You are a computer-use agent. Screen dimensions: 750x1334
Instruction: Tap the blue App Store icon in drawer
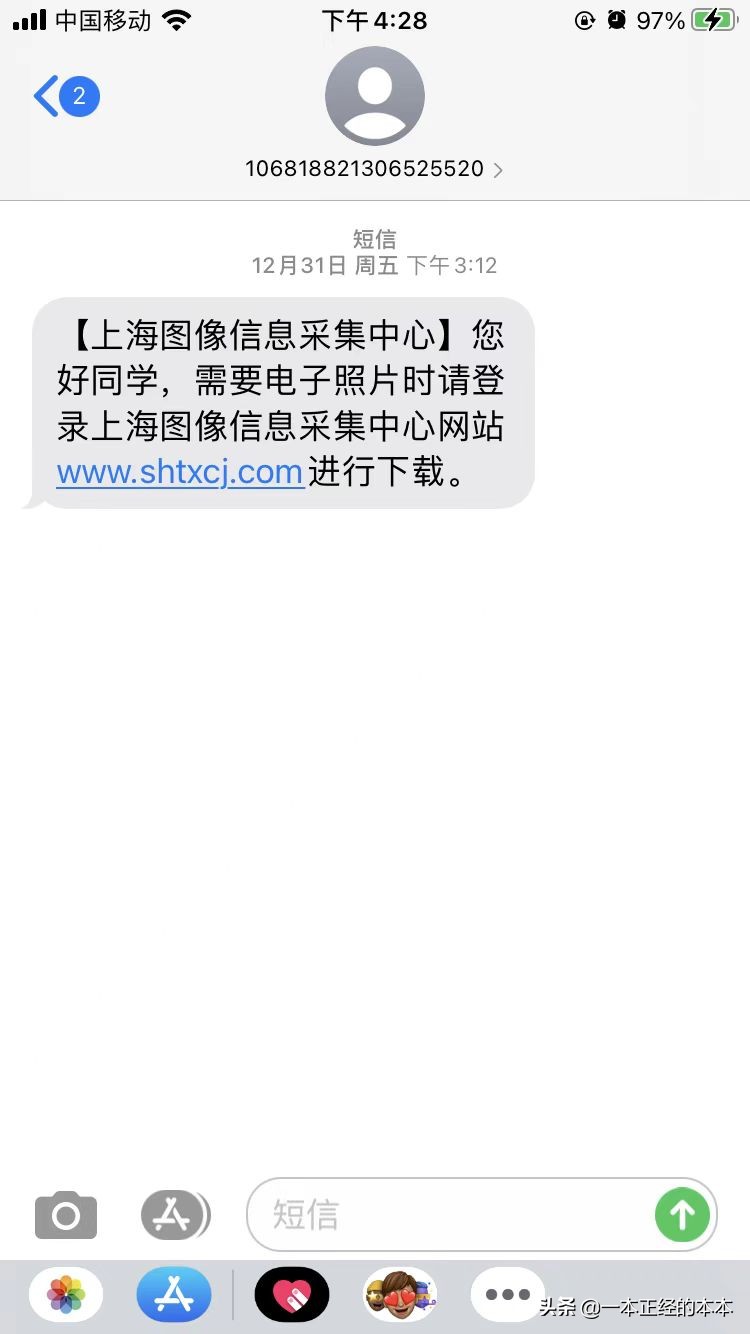point(173,1293)
